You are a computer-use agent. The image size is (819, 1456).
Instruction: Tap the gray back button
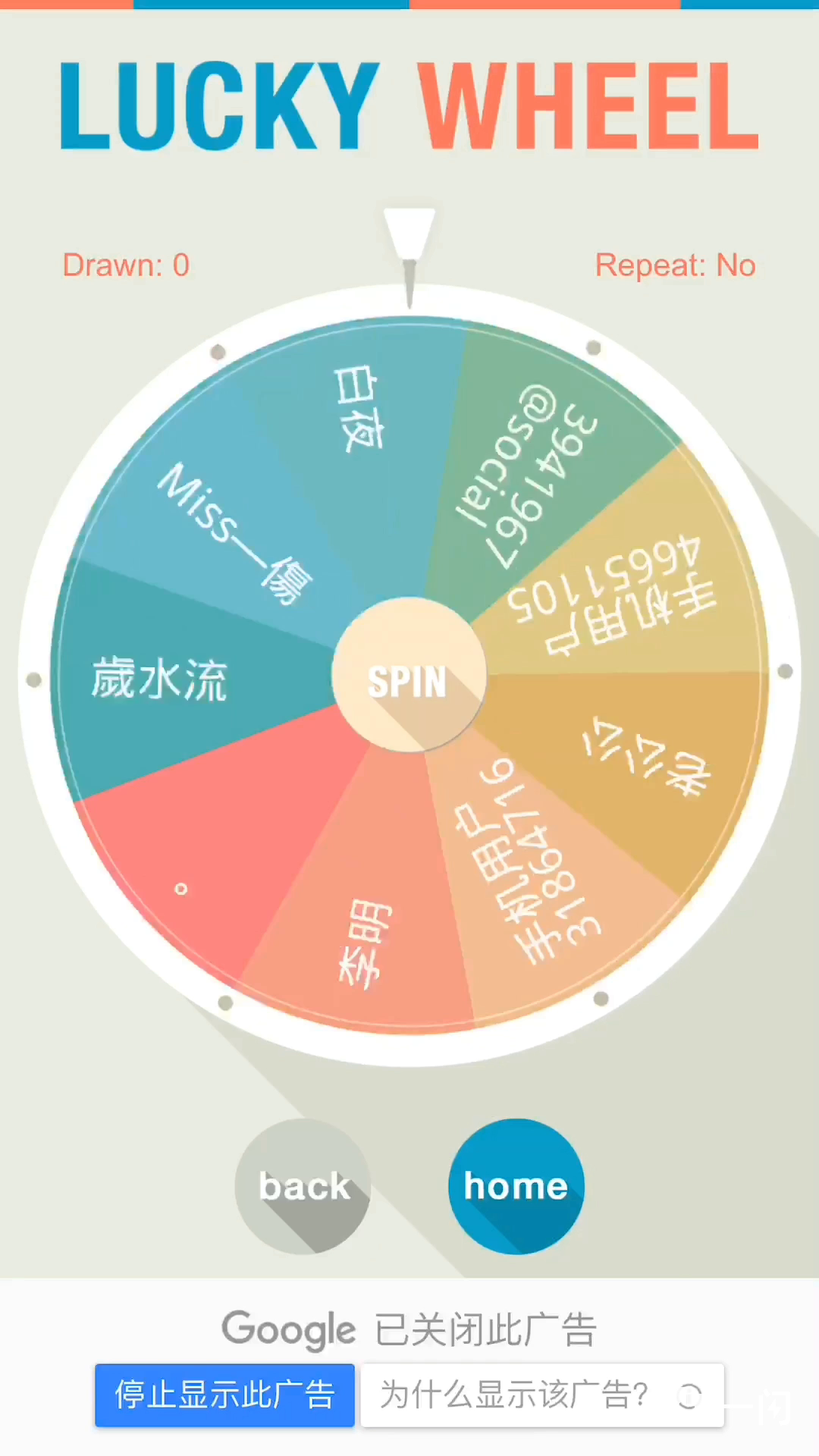tap(303, 1186)
